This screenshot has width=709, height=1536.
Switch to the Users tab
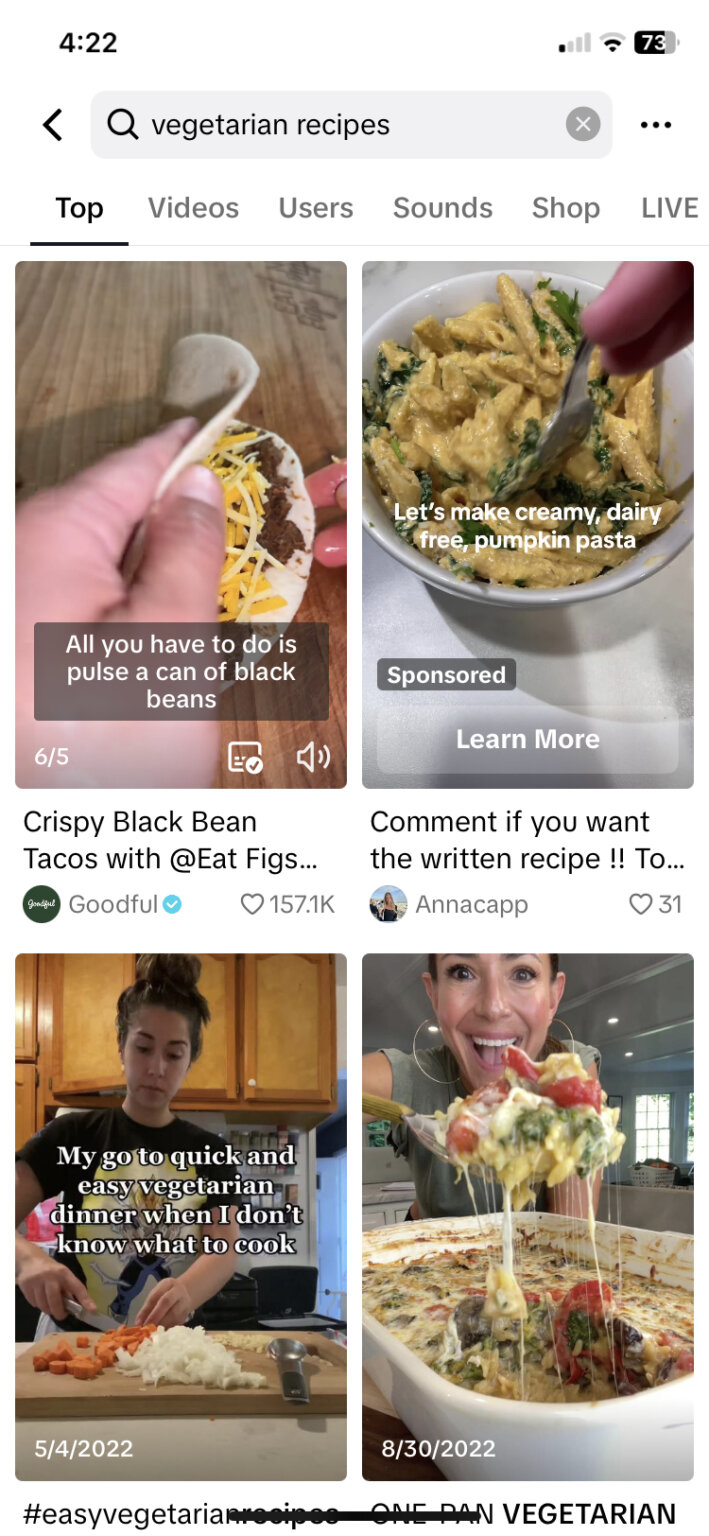tap(316, 208)
